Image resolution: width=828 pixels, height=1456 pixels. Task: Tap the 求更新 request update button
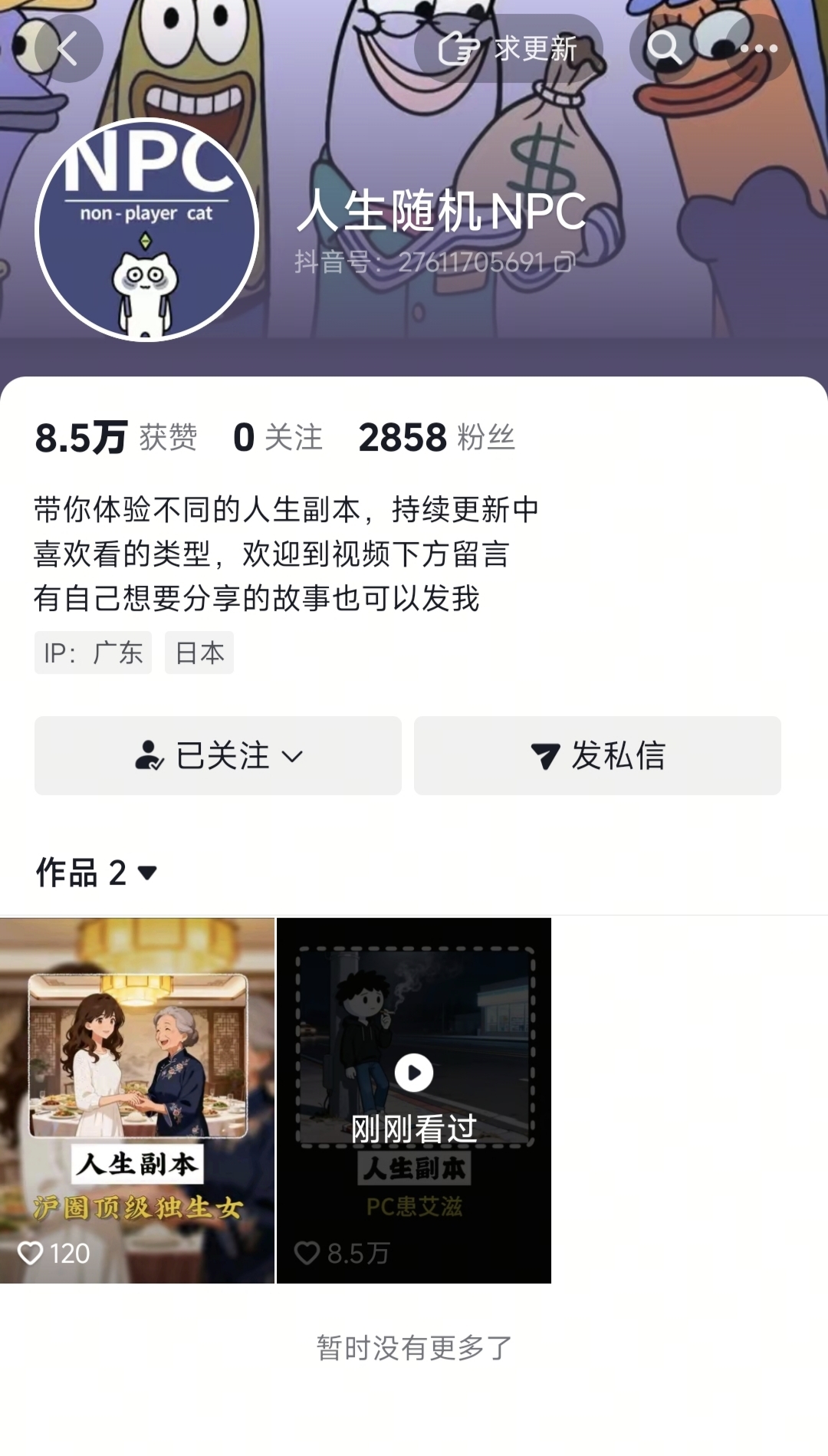pos(508,48)
